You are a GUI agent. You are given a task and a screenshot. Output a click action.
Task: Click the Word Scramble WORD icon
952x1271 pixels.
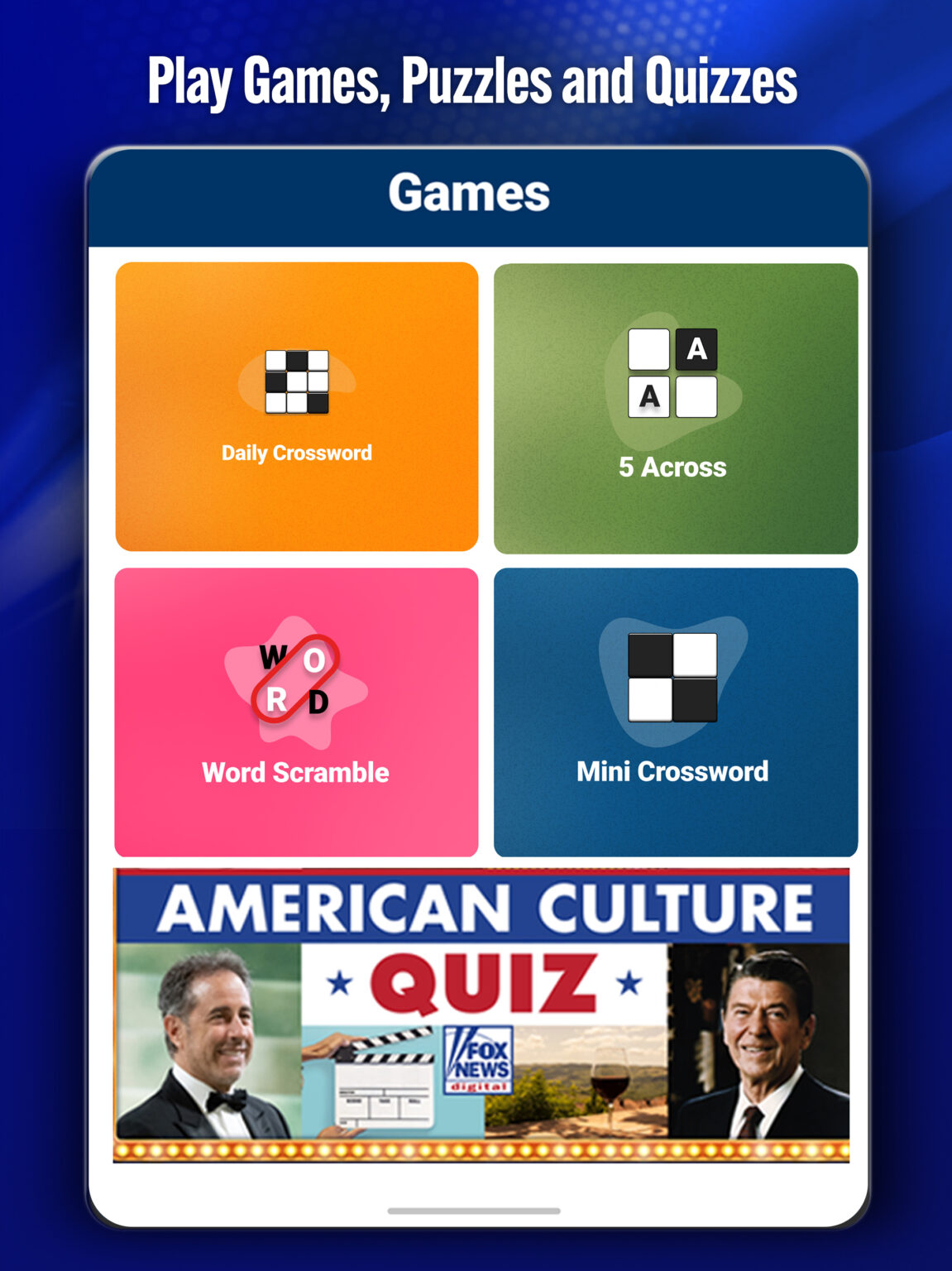click(294, 679)
